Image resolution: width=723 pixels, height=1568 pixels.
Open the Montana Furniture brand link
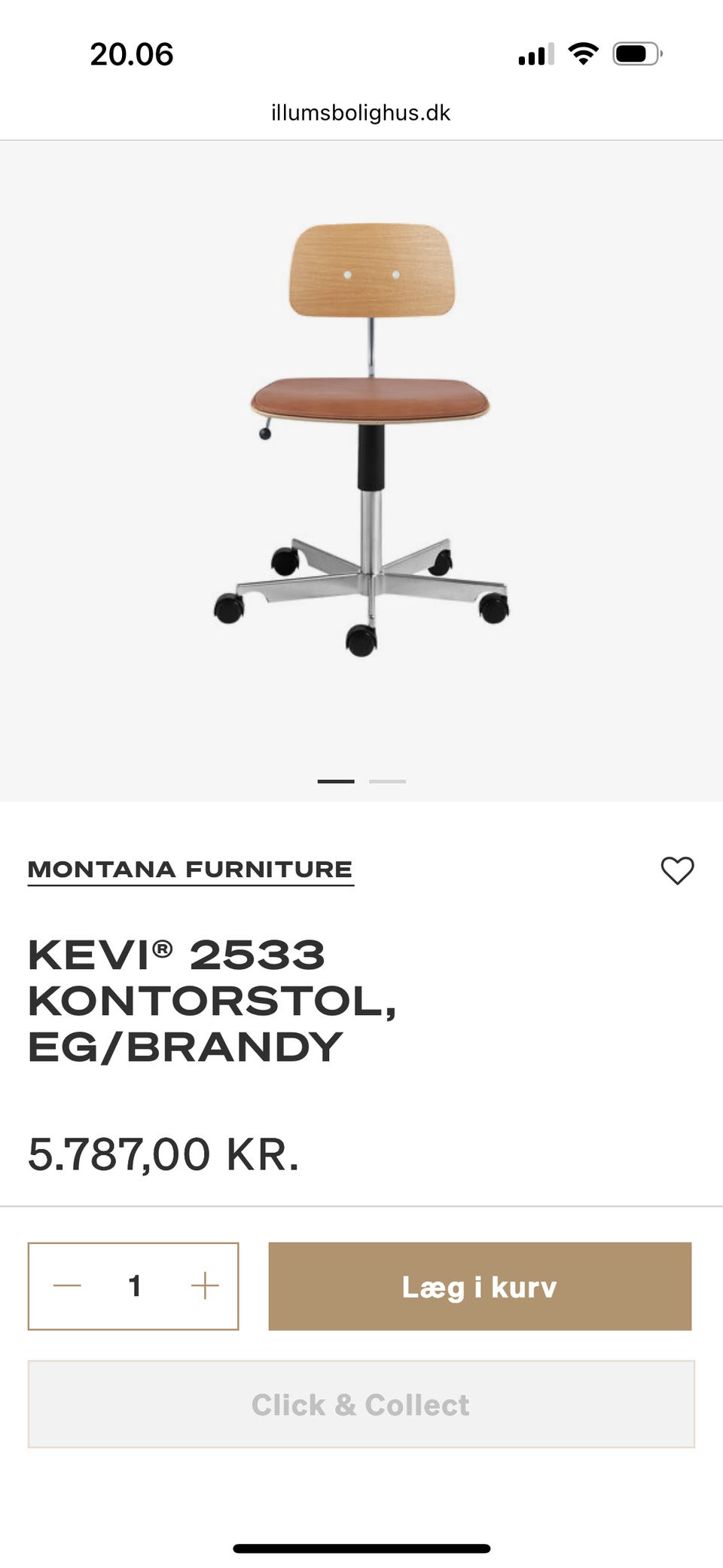point(191,870)
